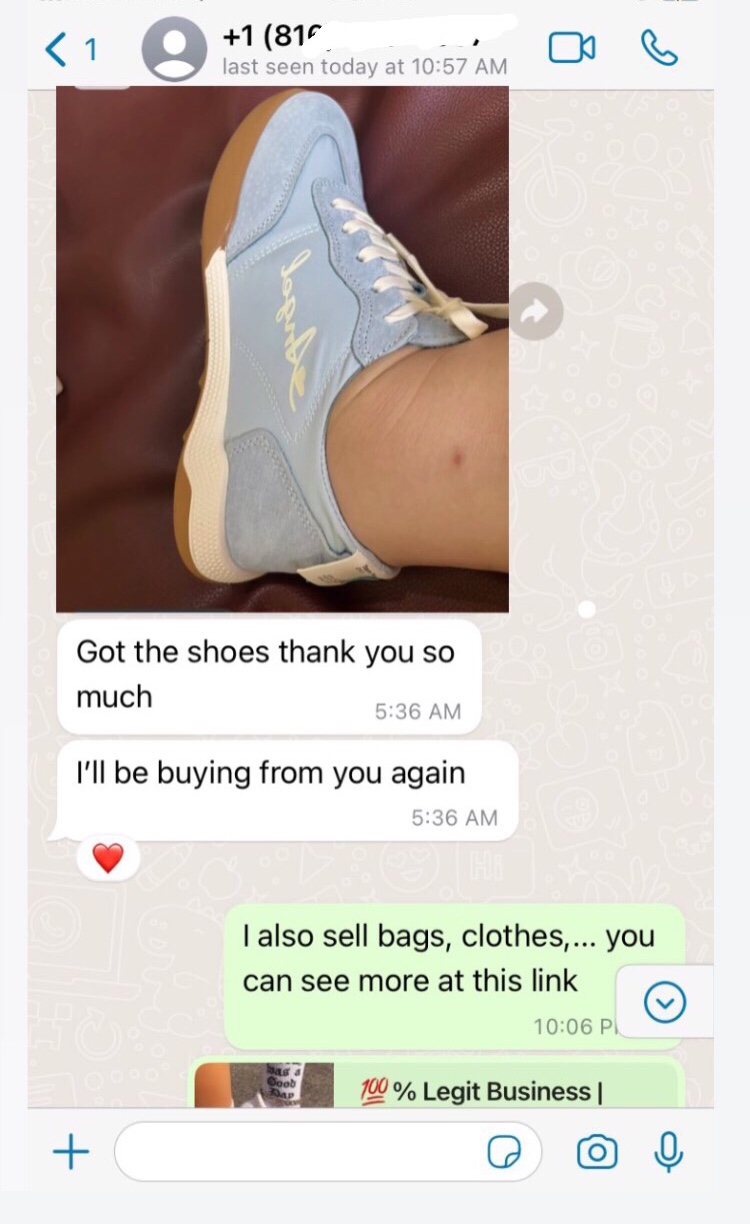750x1224 pixels.
Task: Forward the shoe photo message
Action: click(x=536, y=312)
